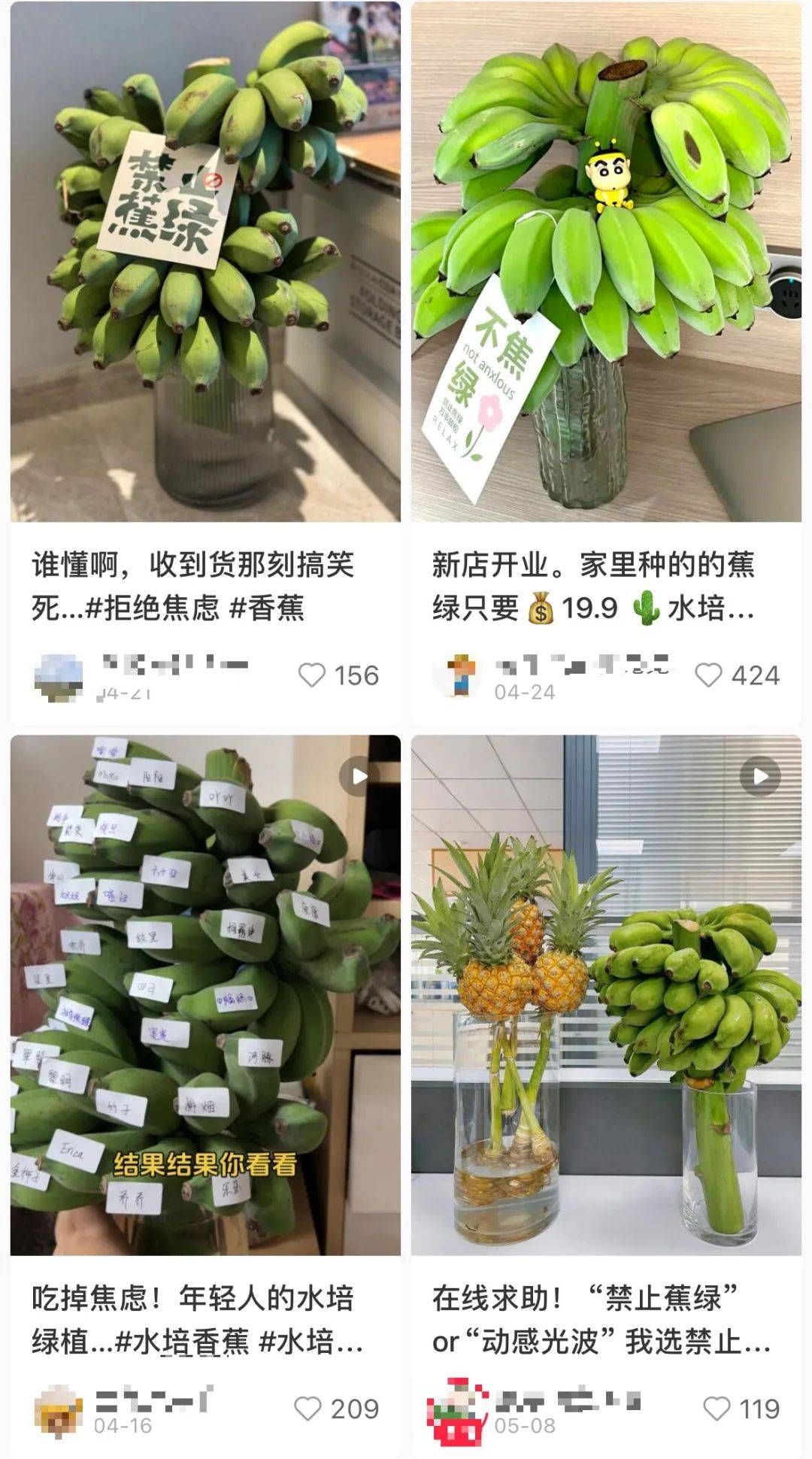Like the 在线求助 post with 119 likes
The height and width of the screenshot is (1459, 812).
[716, 1408]
